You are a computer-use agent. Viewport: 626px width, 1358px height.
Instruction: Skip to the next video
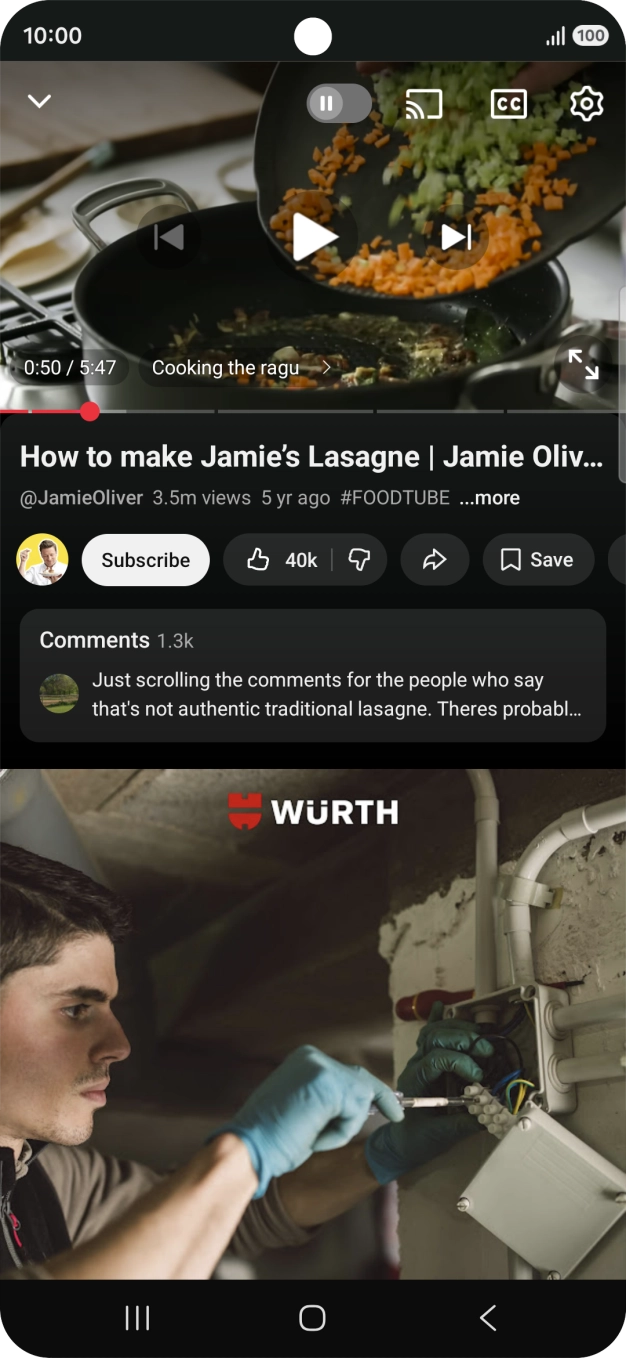tap(456, 237)
